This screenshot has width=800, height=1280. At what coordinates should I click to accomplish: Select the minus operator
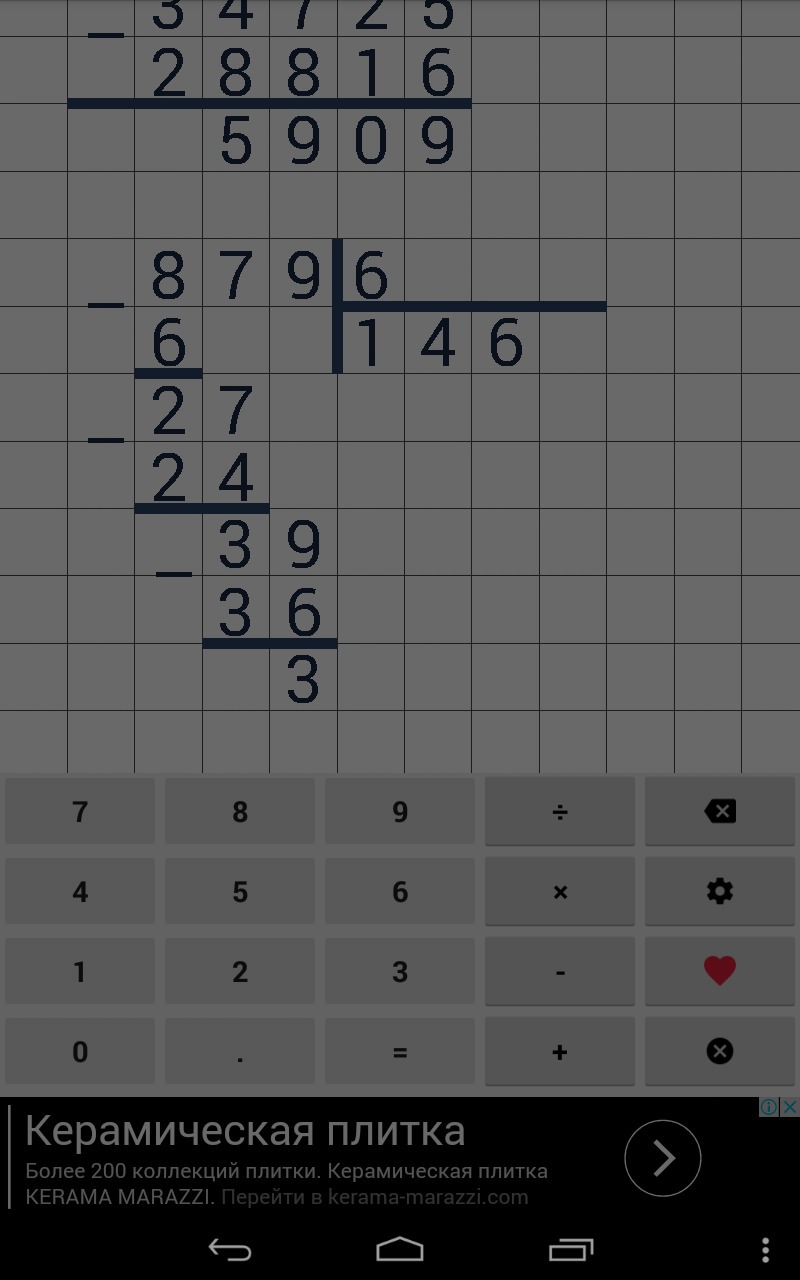pyautogui.click(x=560, y=971)
